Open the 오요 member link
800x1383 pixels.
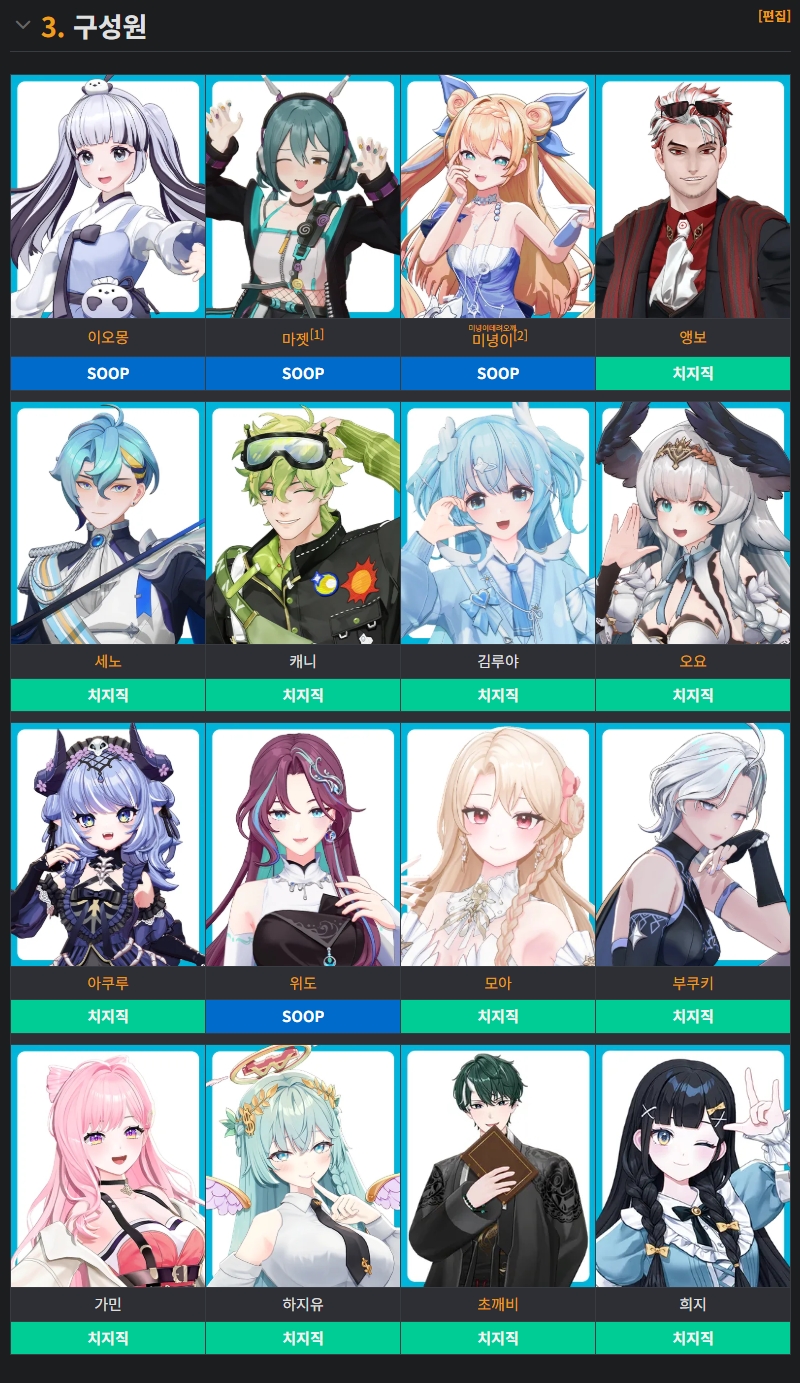click(693, 661)
